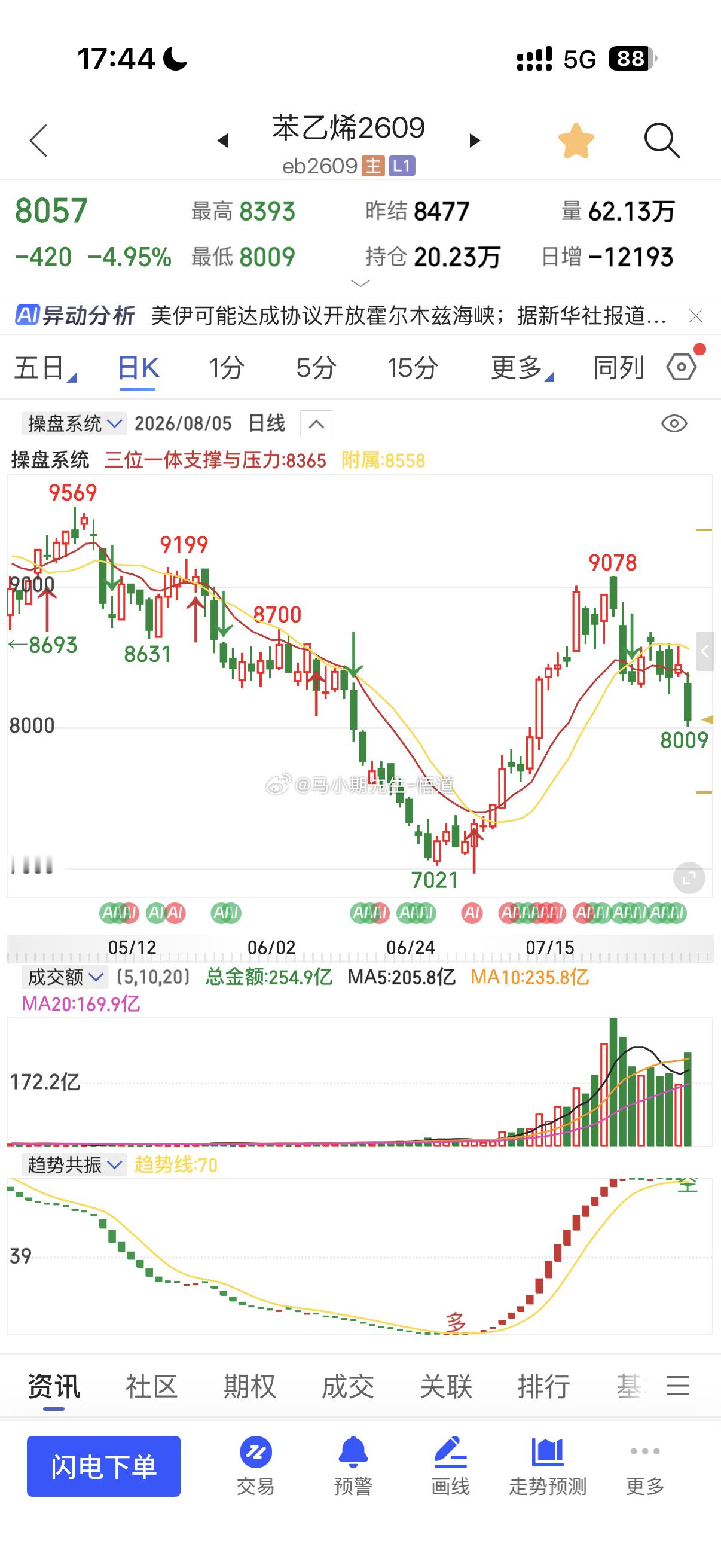Open the 趋势共振 indicator dropdown
Viewport: 721px width, 1568px height.
74,1164
